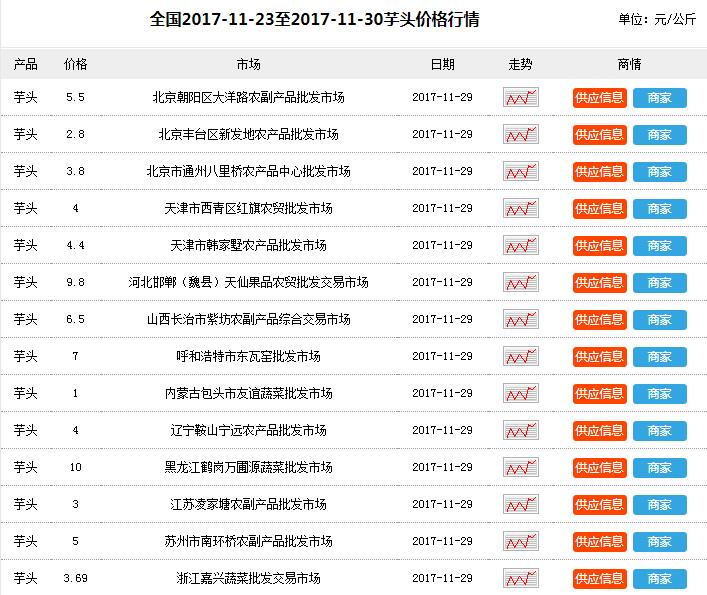The width and height of the screenshot is (707, 595).
Task: View 商家 for 山西长治市紫坊农副产品综合交易市场
Action: point(659,320)
